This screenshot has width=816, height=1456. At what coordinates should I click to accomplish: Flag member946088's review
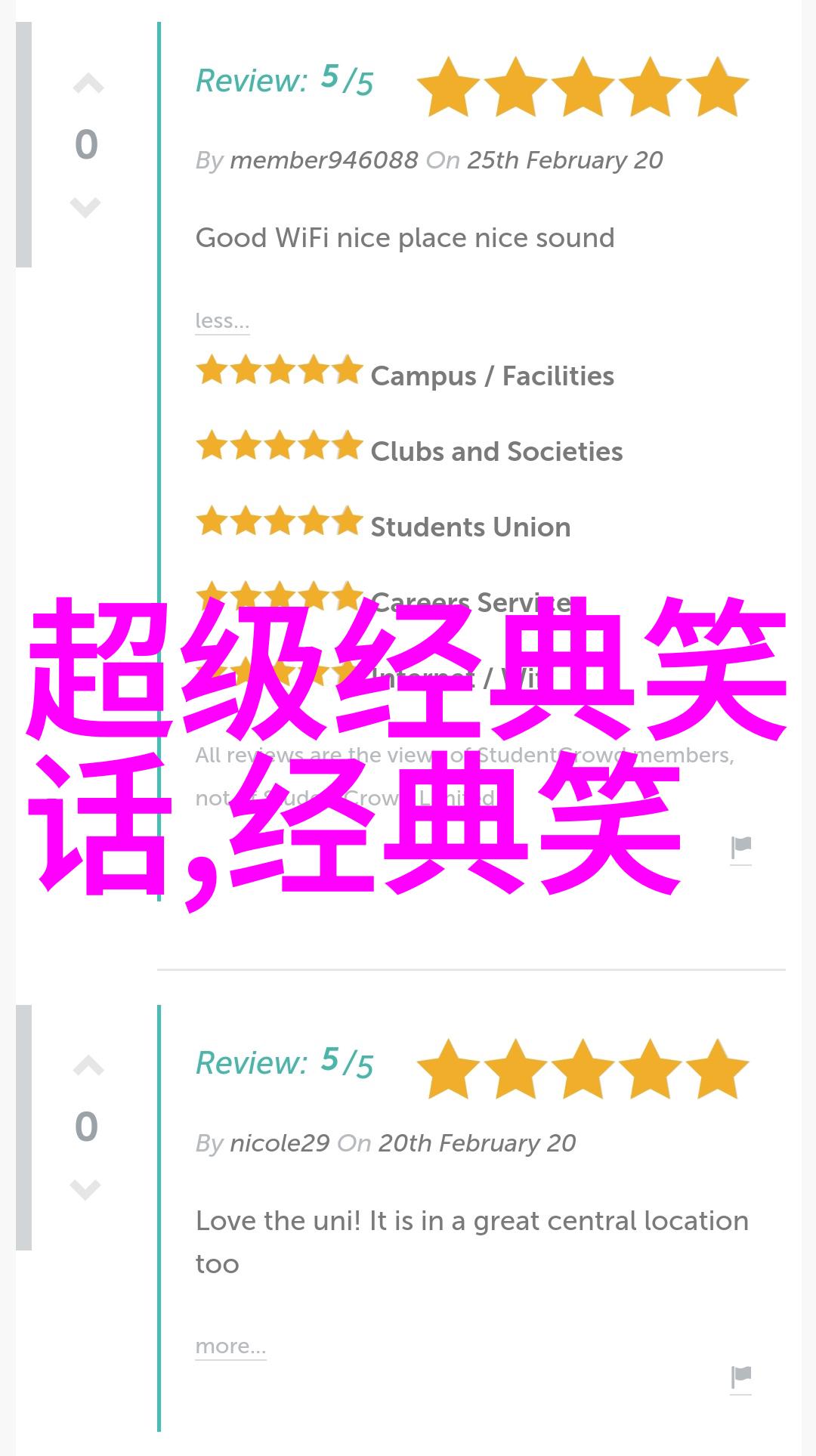click(741, 849)
